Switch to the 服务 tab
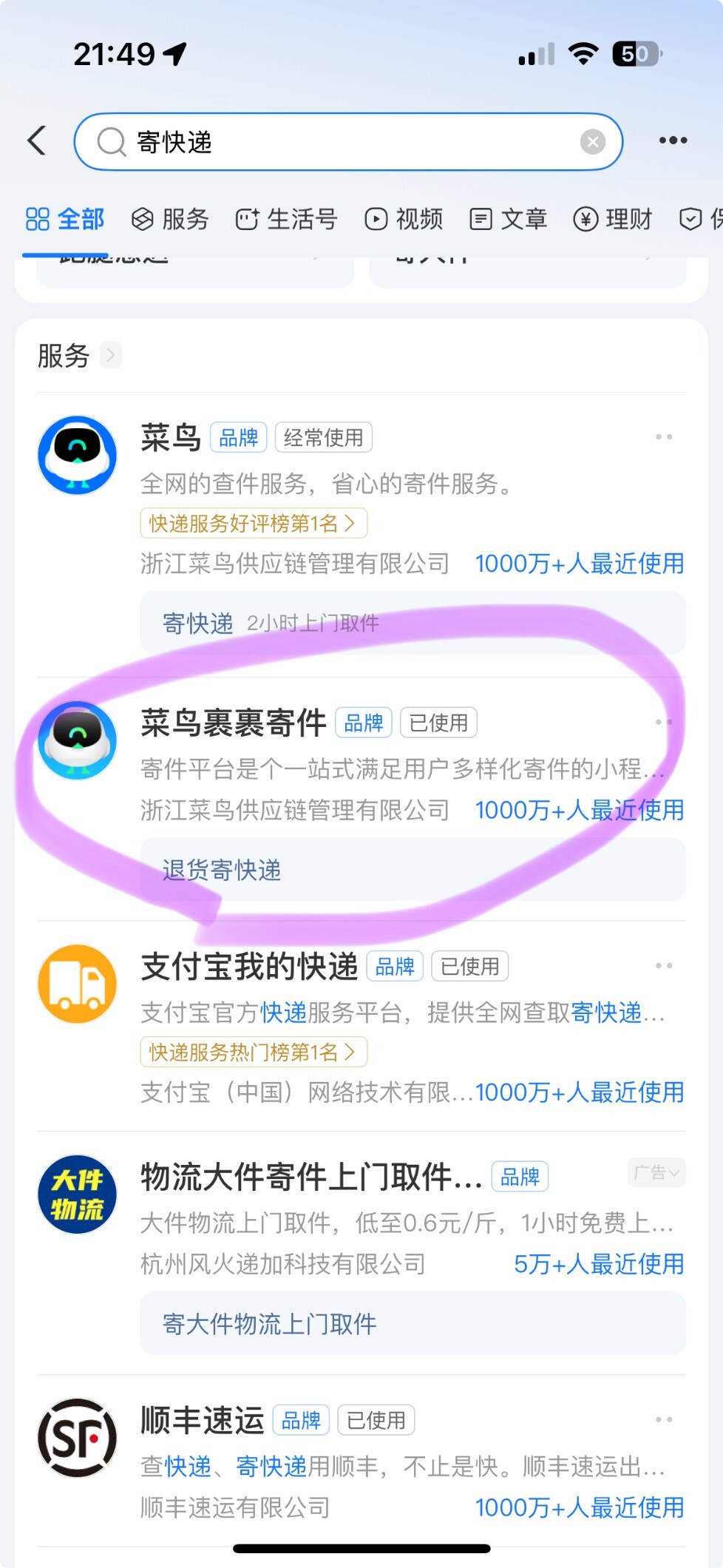This screenshot has height=1568, width=723. pos(170,219)
